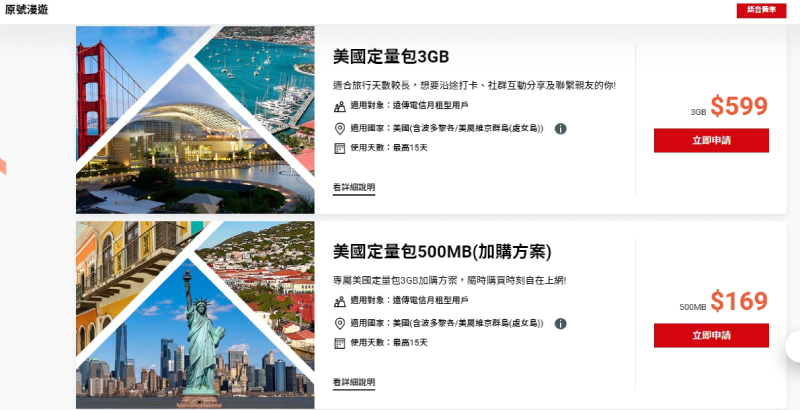Apply for the 美國定量包500MB add-on plan
This screenshot has height=410, width=800.
pyautogui.click(x=711, y=335)
